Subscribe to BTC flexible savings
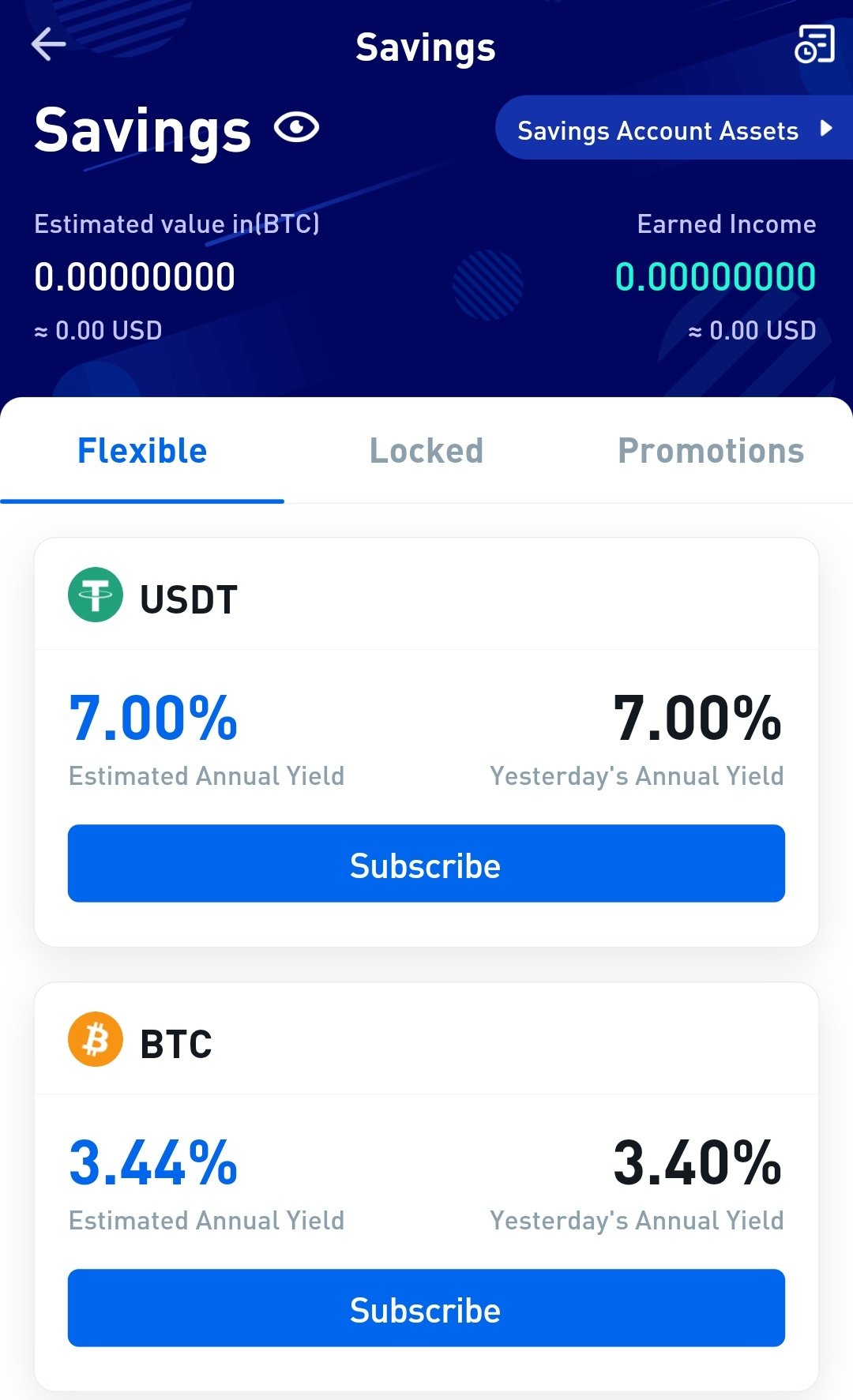The width and height of the screenshot is (853, 1400). [426, 1308]
